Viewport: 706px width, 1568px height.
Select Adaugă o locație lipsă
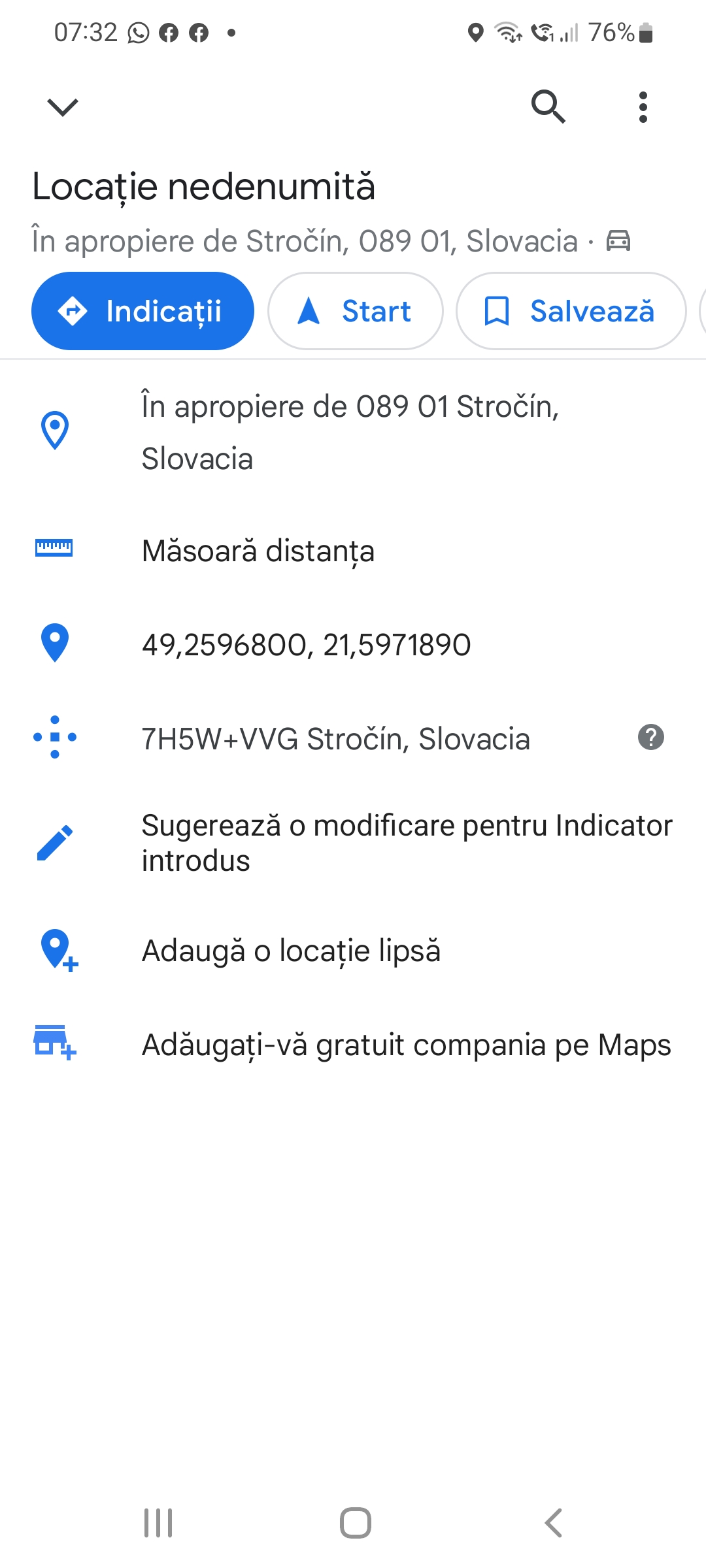click(291, 951)
